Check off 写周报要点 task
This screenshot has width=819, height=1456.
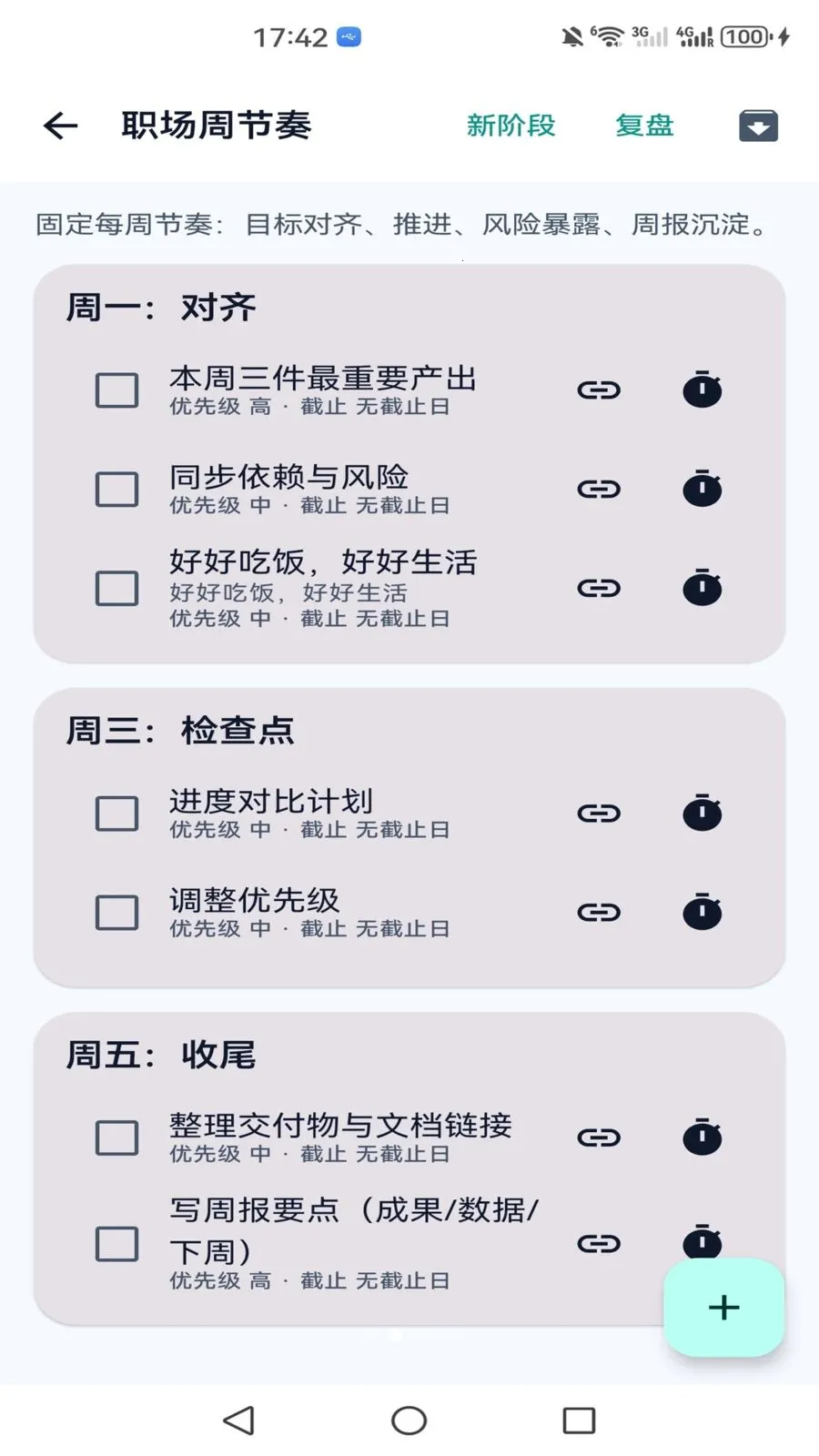coord(117,1244)
